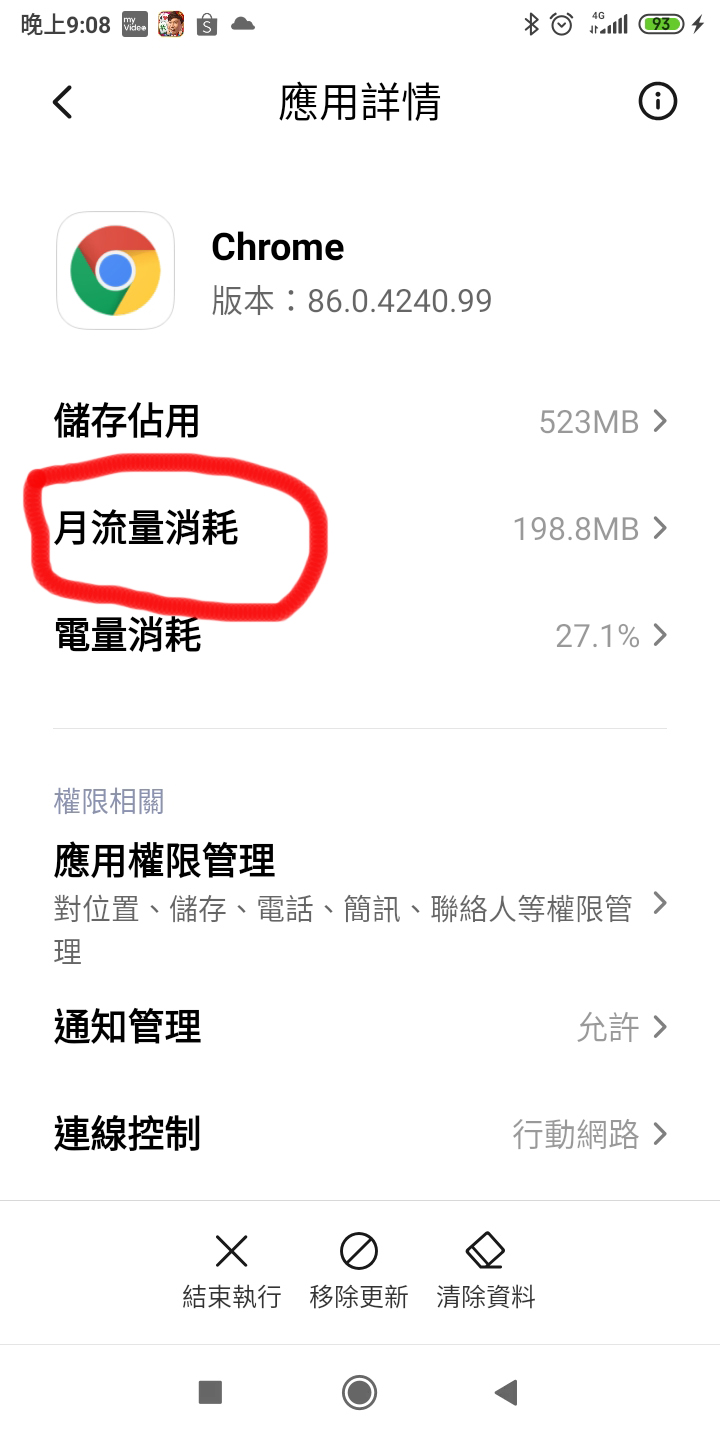This screenshot has width=720, height=1440.
Task: Open 連線控制 connection control
Action: (360, 1134)
